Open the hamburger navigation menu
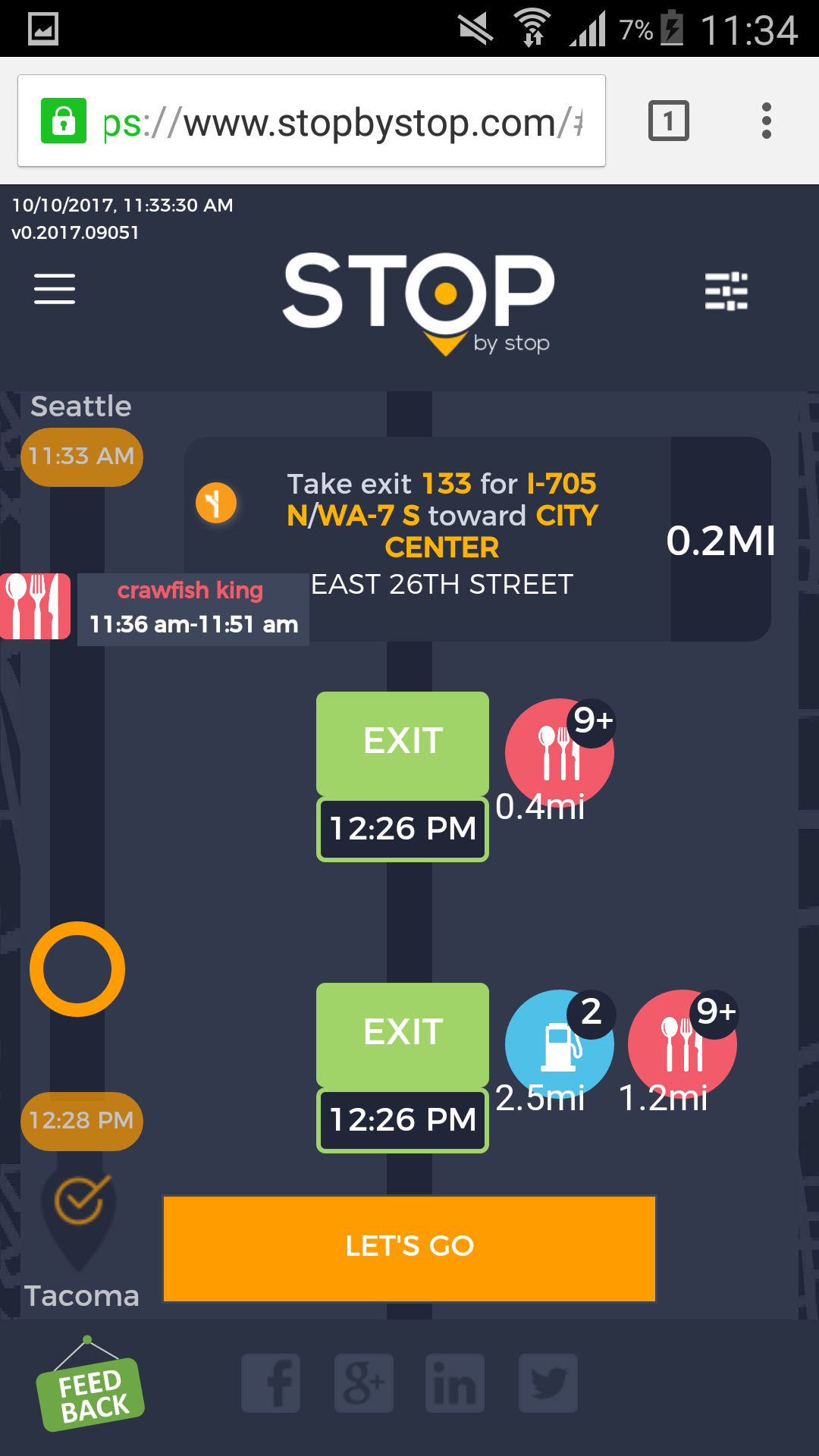 click(55, 289)
